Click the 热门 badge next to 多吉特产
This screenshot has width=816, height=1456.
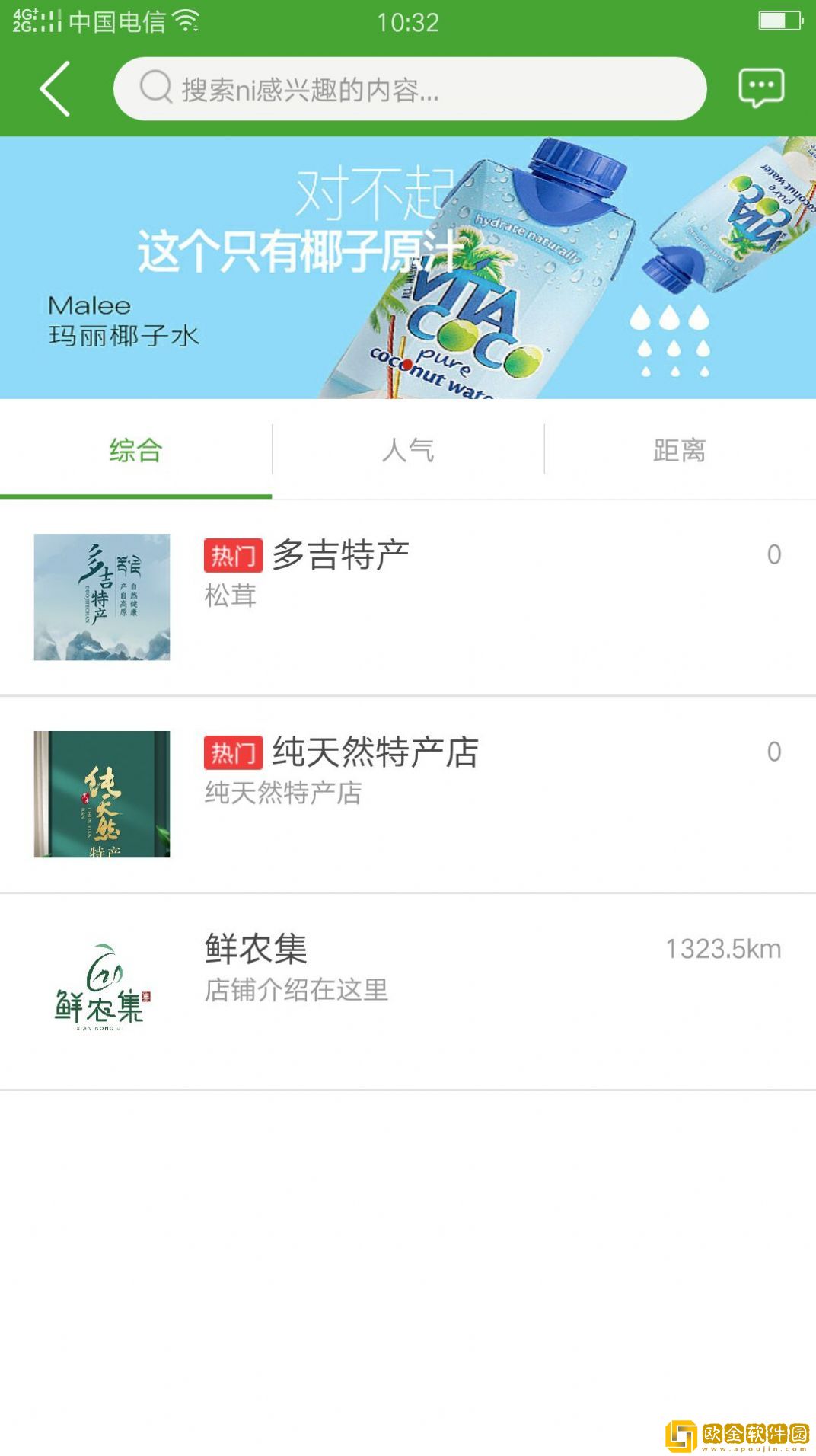[x=232, y=554]
